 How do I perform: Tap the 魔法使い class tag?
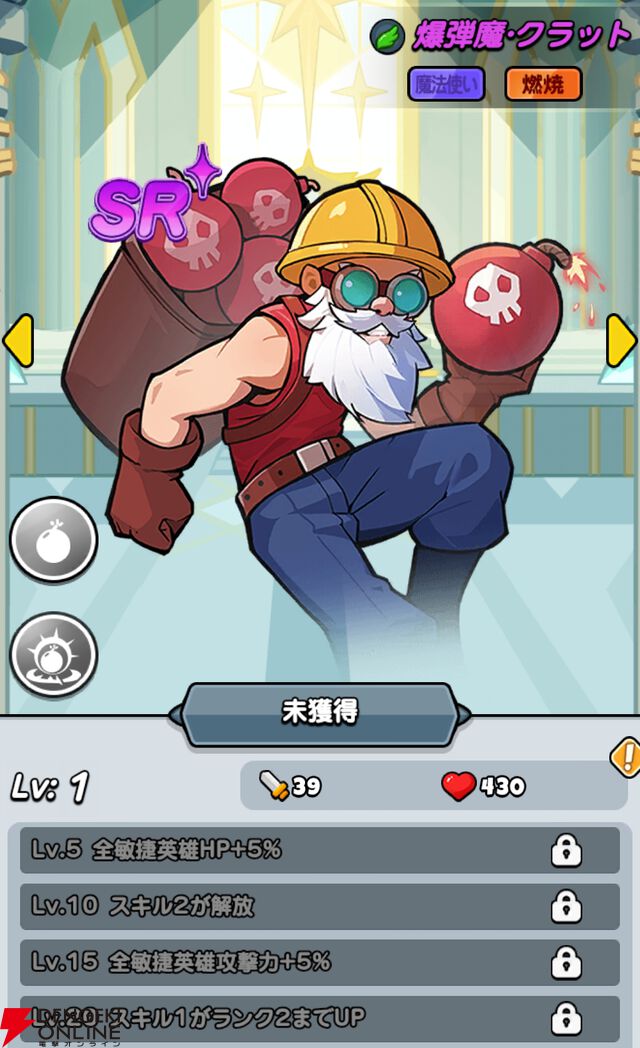coord(446,84)
